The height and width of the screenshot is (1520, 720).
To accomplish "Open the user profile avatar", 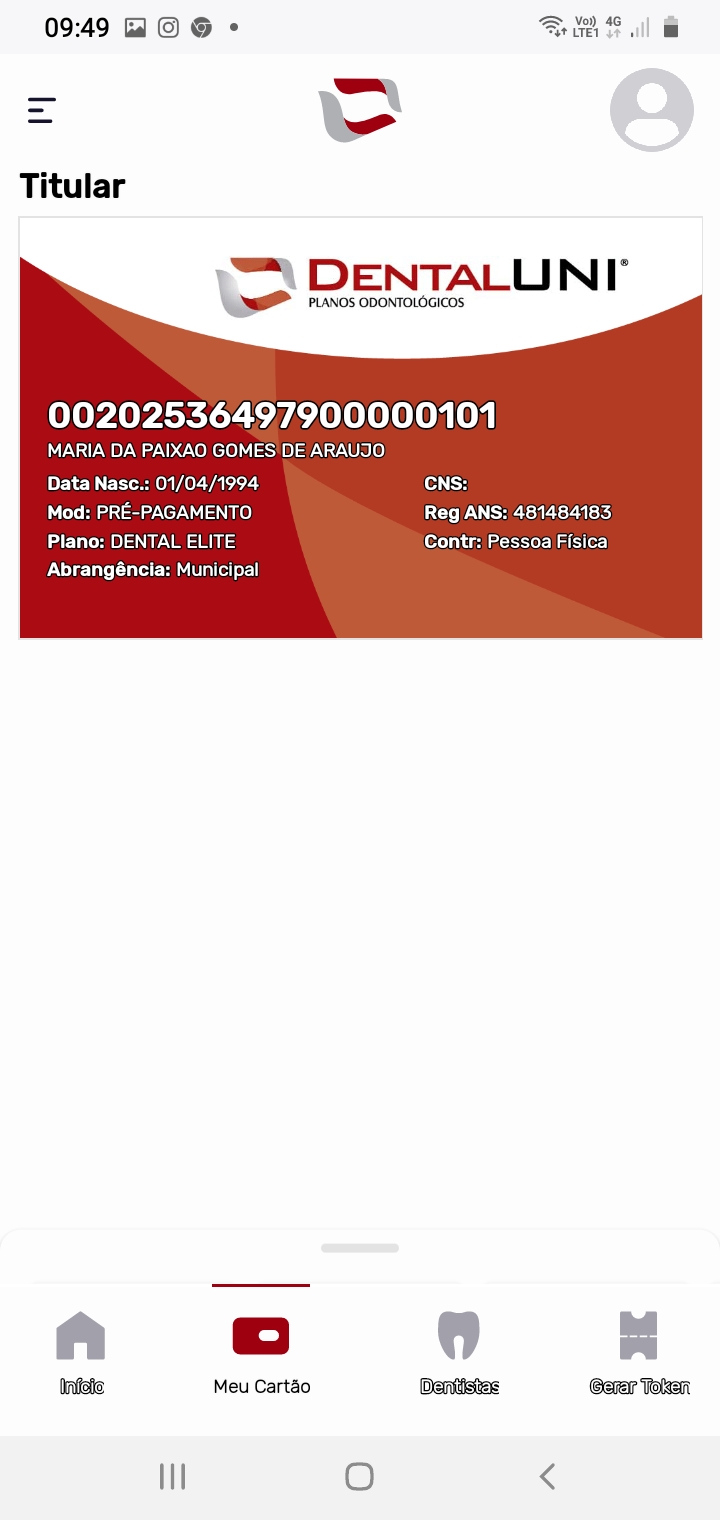I will pos(651,110).
